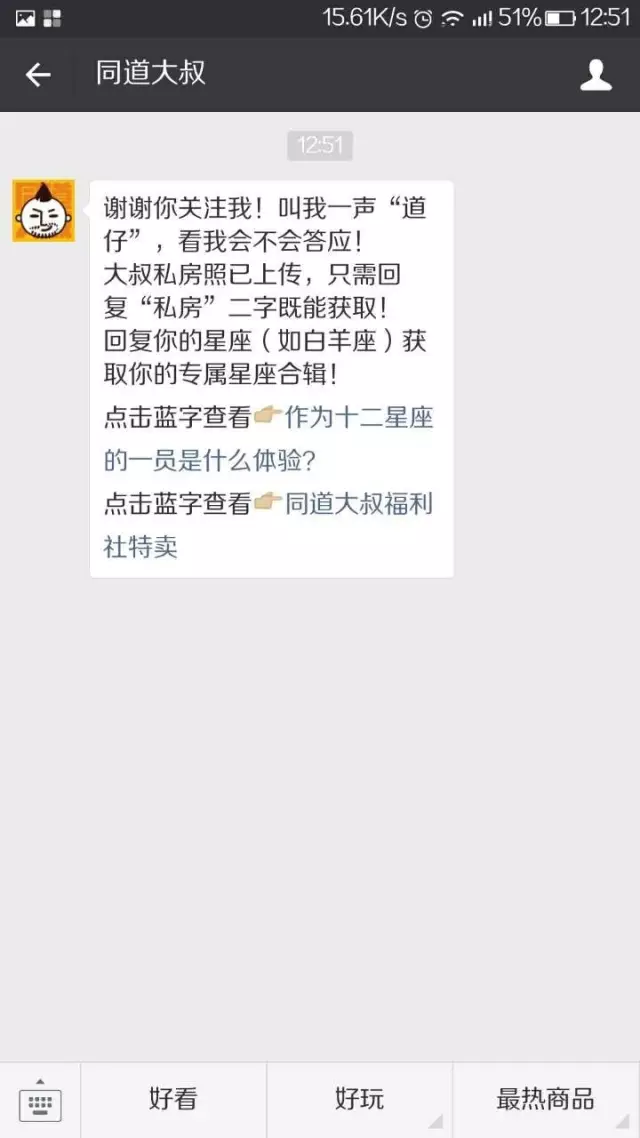Switch to the keyboard input mode
Viewport: 640px width, 1138px height.
pyautogui.click(x=40, y=1100)
